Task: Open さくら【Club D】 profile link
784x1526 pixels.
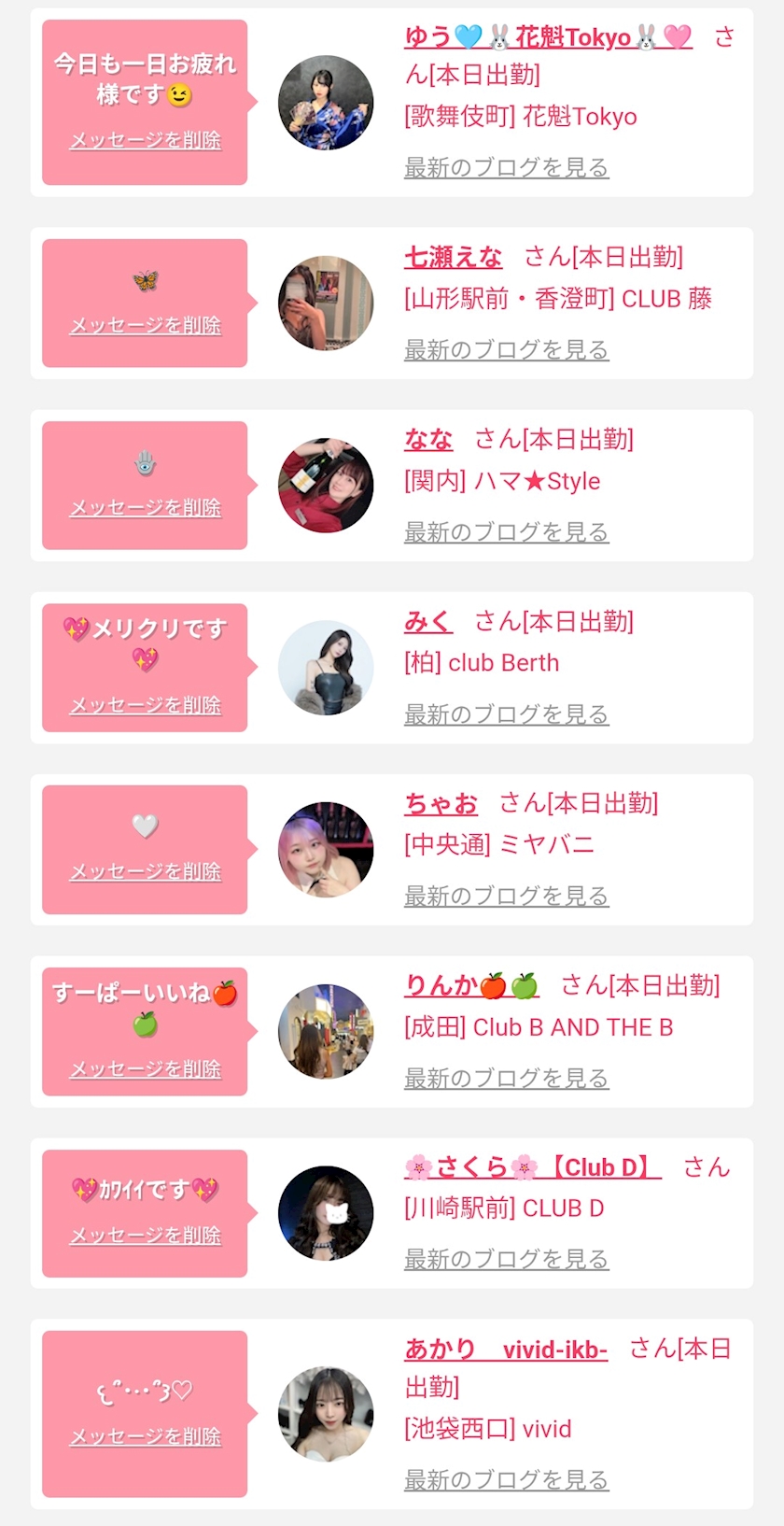Action: pyautogui.click(x=532, y=1167)
